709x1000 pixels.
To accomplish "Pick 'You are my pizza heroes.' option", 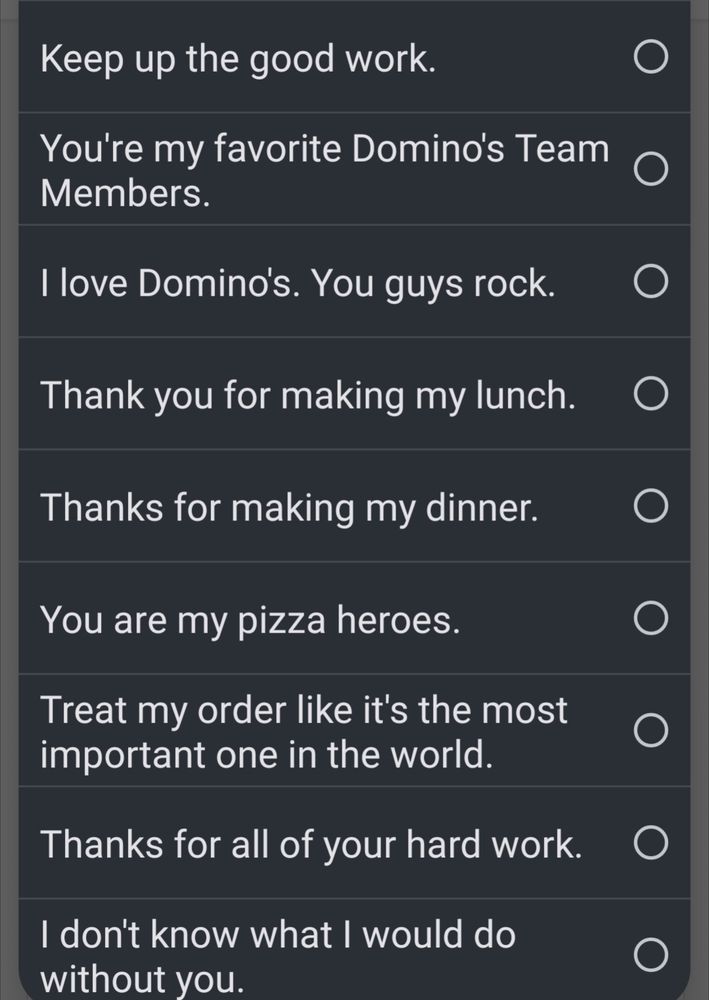I will point(651,620).
